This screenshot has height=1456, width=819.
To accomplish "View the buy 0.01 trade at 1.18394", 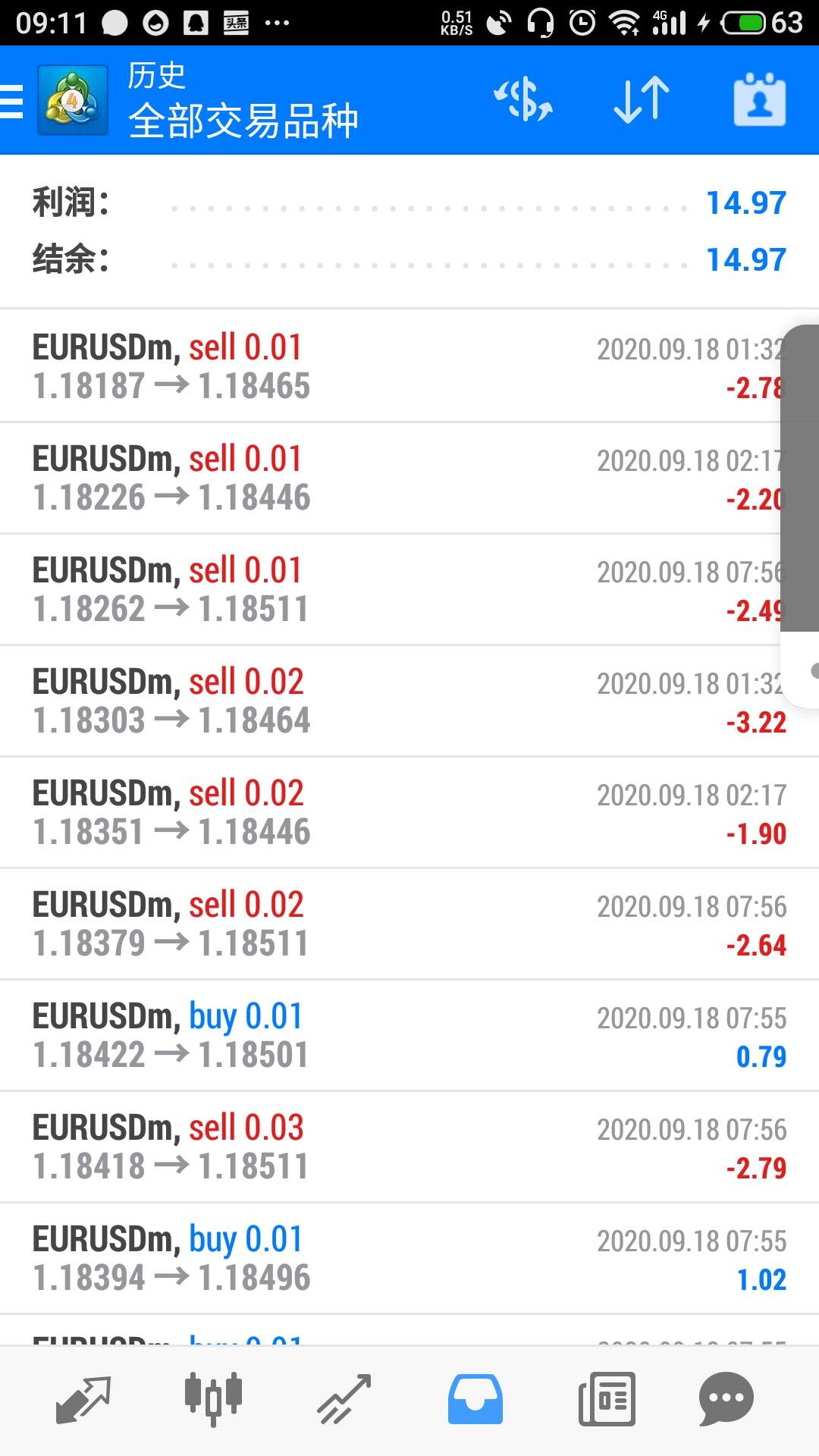I will point(409,1258).
